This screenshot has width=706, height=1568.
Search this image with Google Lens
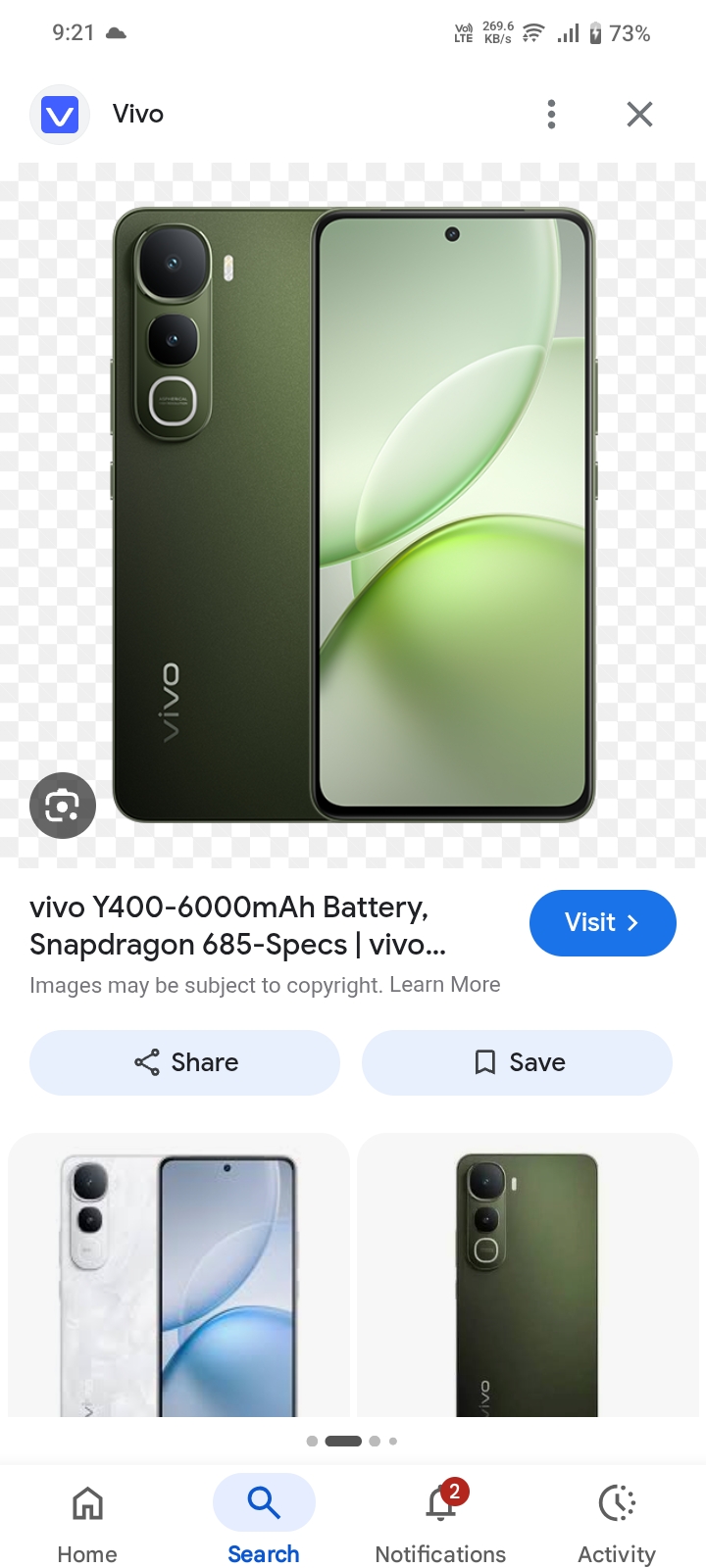[63, 806]
